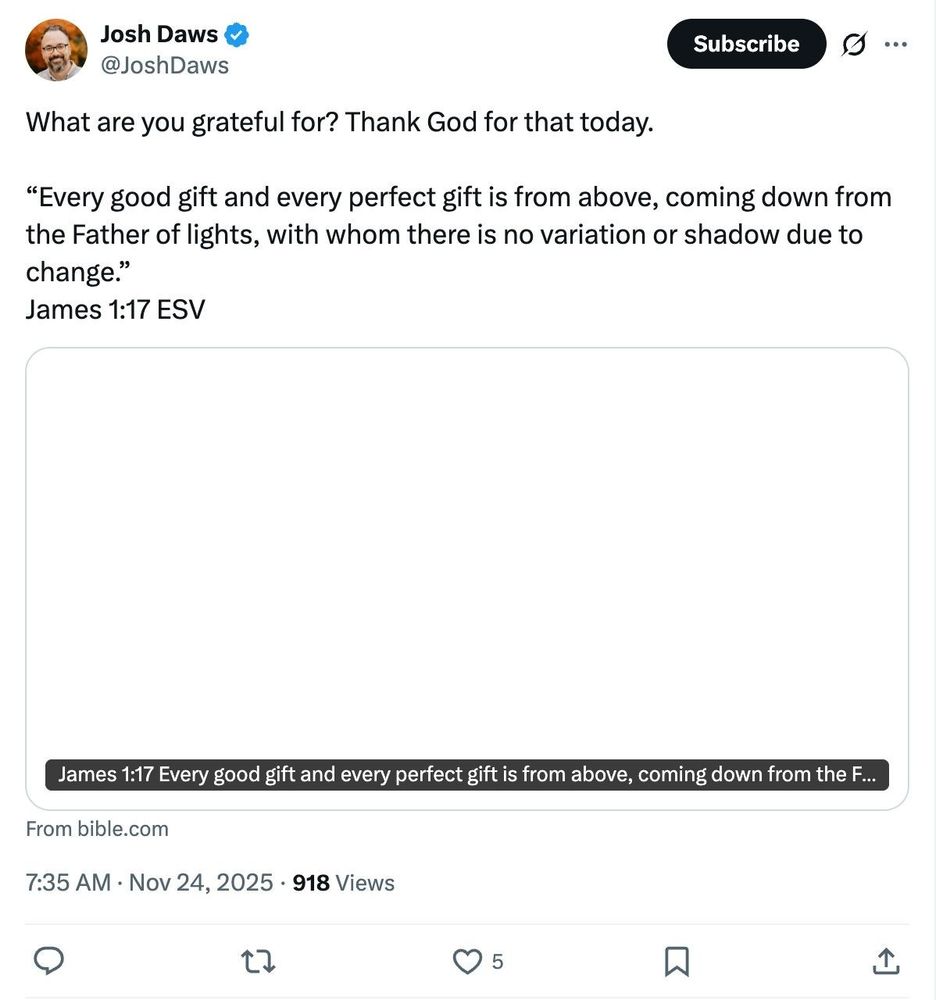Subscribe to Josh Daws
This screenshot has height=1000, width=936.
pos(746,44)
